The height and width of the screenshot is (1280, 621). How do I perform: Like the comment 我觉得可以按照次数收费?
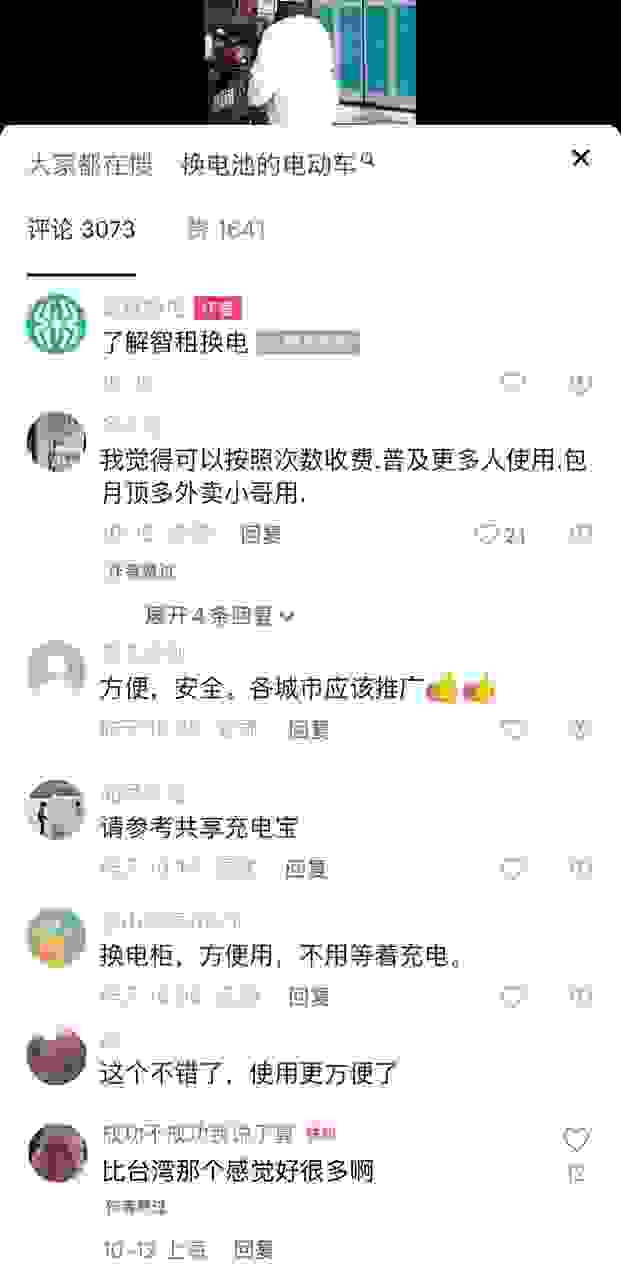488,534
